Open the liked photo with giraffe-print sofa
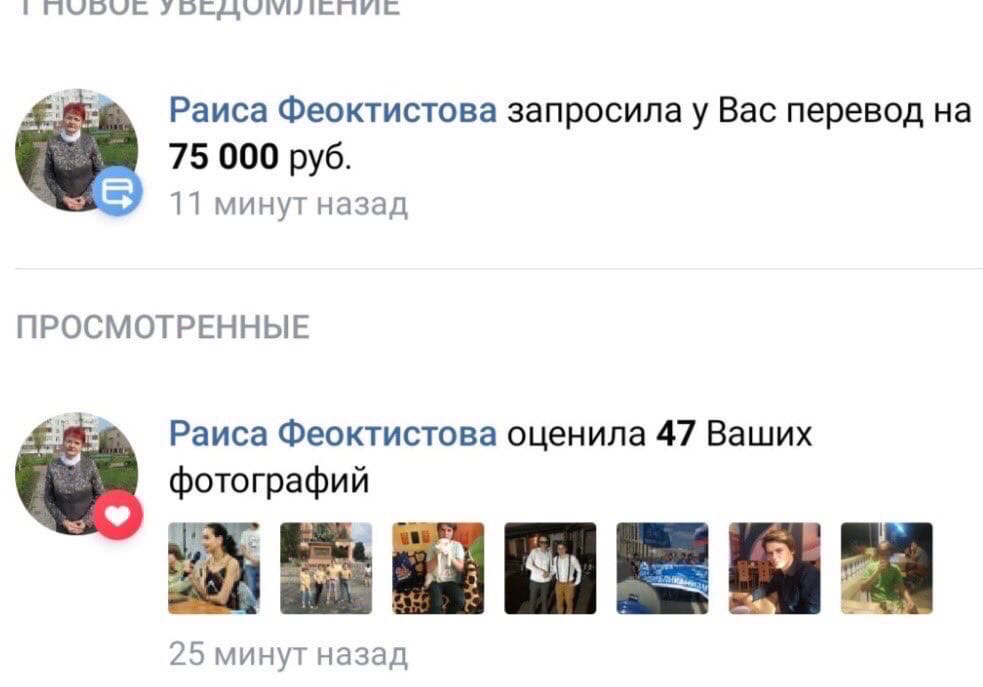Image resolution: width=983 pixels, height=687 pixels. [x=438, y=567]
